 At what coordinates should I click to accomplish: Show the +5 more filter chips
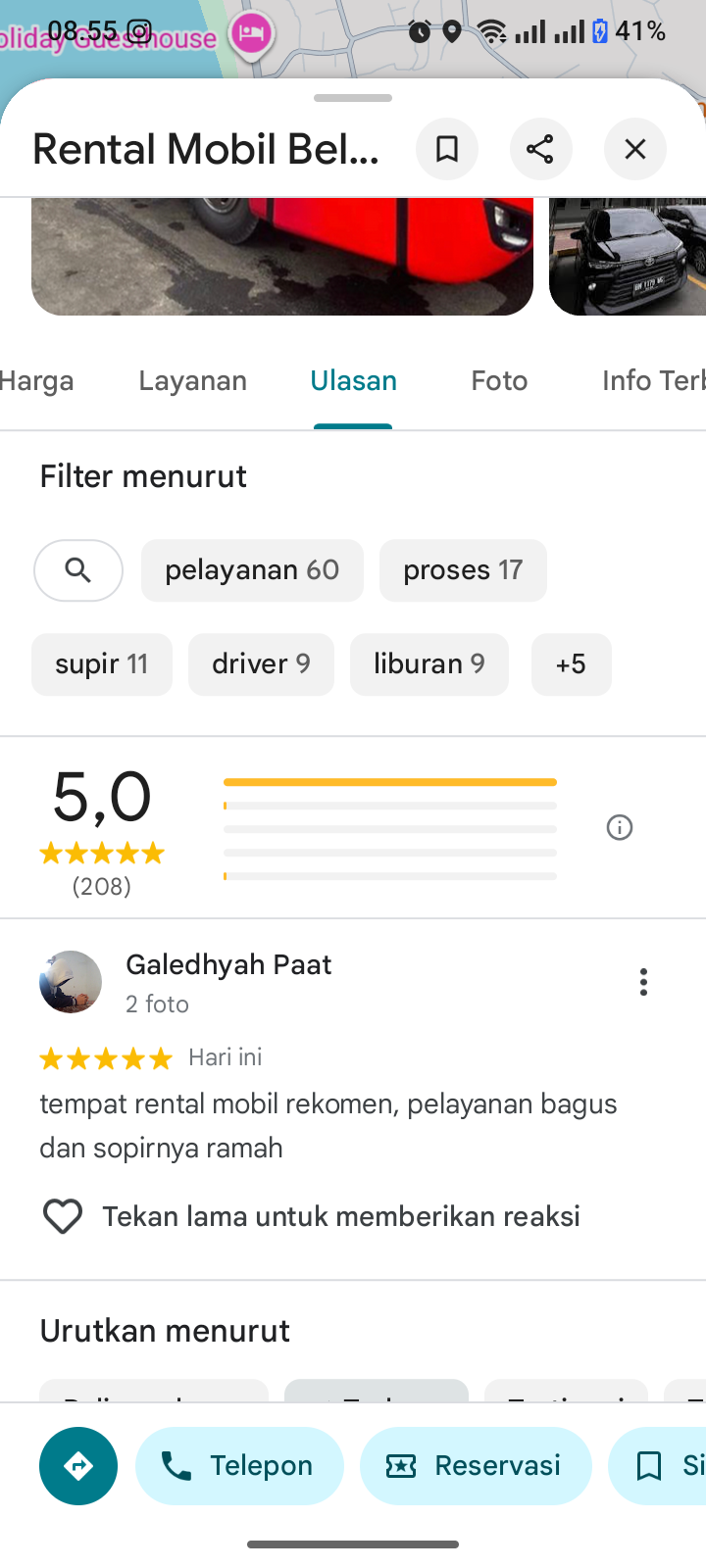point(571,664)
